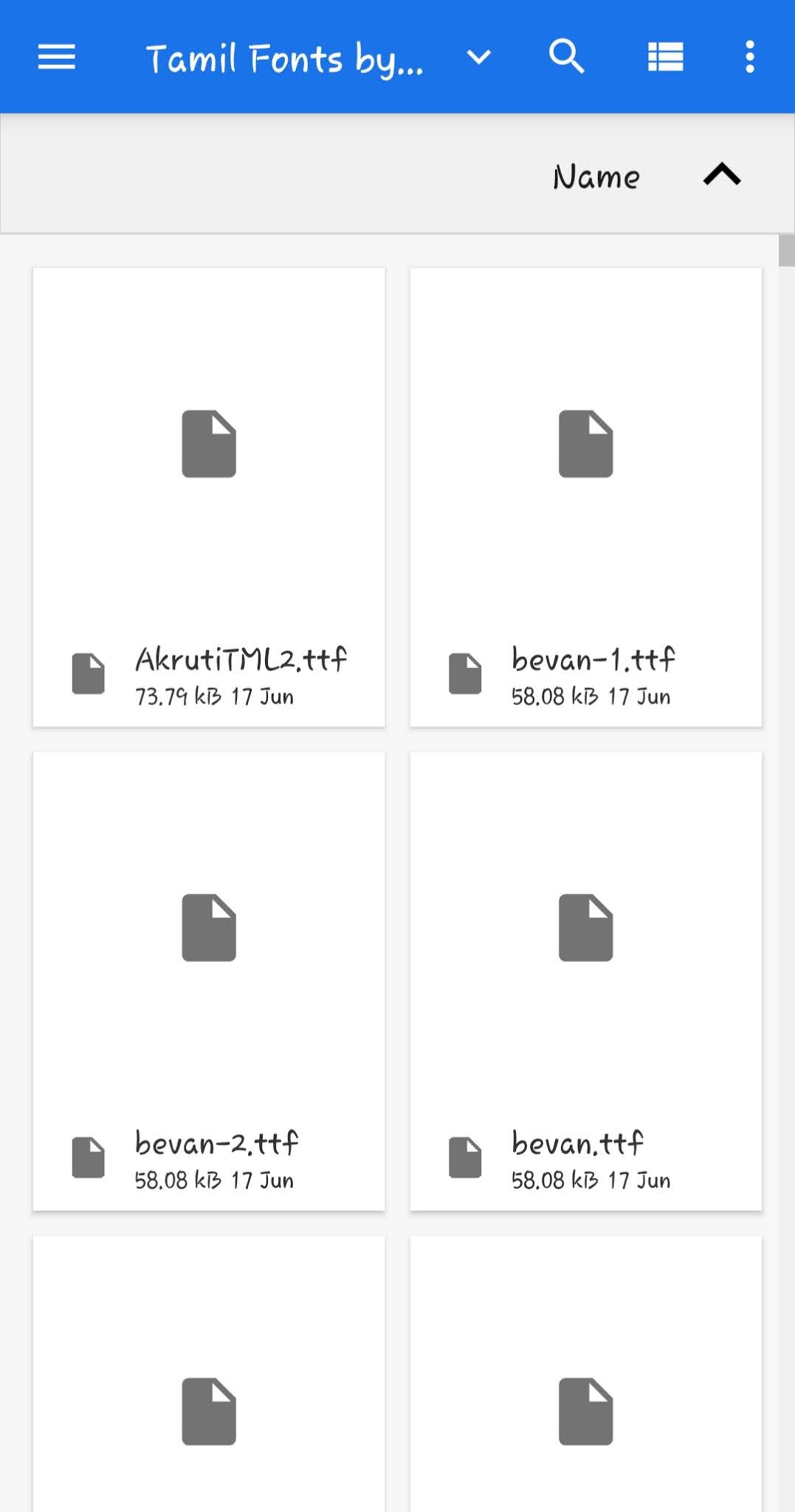The image size is (795, 1512).
Task: Open the navigation drawer menu
Action: point(57,57)
